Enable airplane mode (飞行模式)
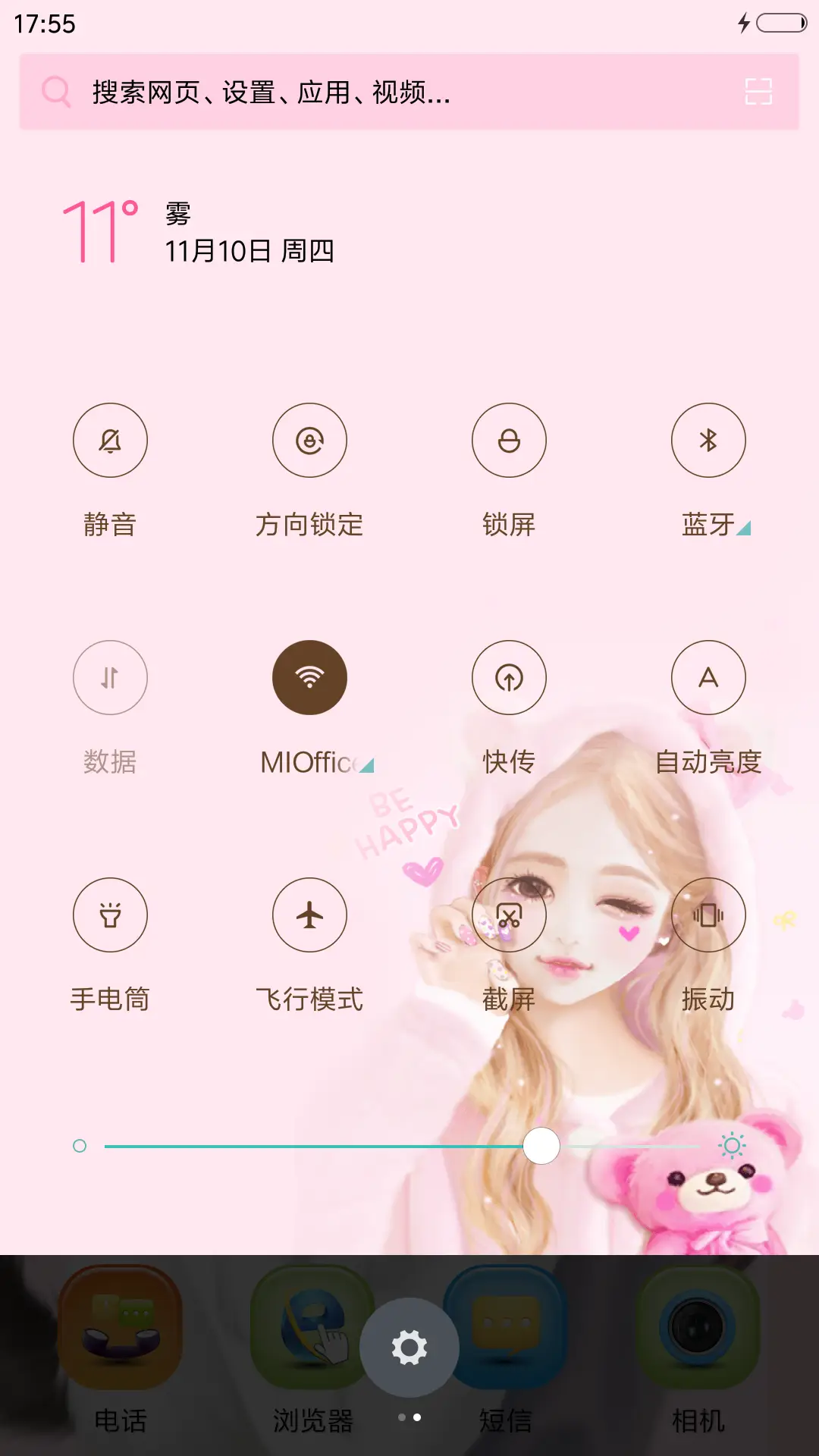This screenshot has height=1456, width=819. [309, 915]
